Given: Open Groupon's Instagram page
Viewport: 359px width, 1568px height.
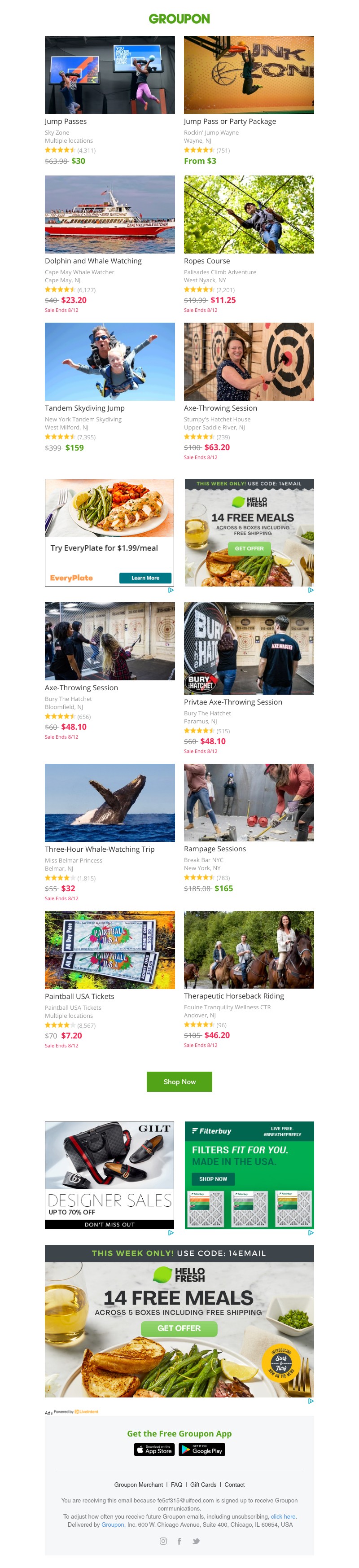Looking at the screenshot, I should click(163, 1541).
